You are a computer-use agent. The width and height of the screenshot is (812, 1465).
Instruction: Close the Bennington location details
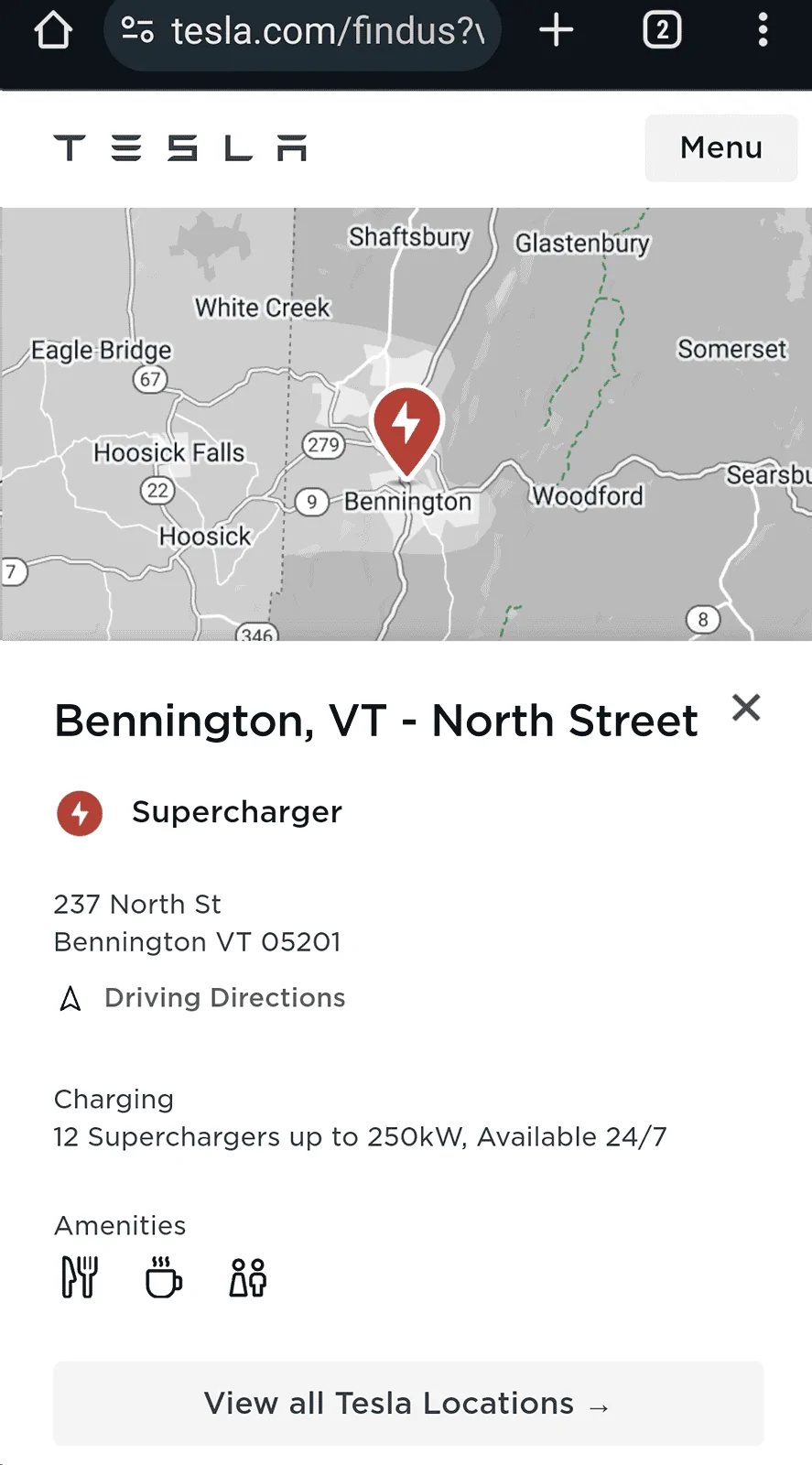point(746,707)
